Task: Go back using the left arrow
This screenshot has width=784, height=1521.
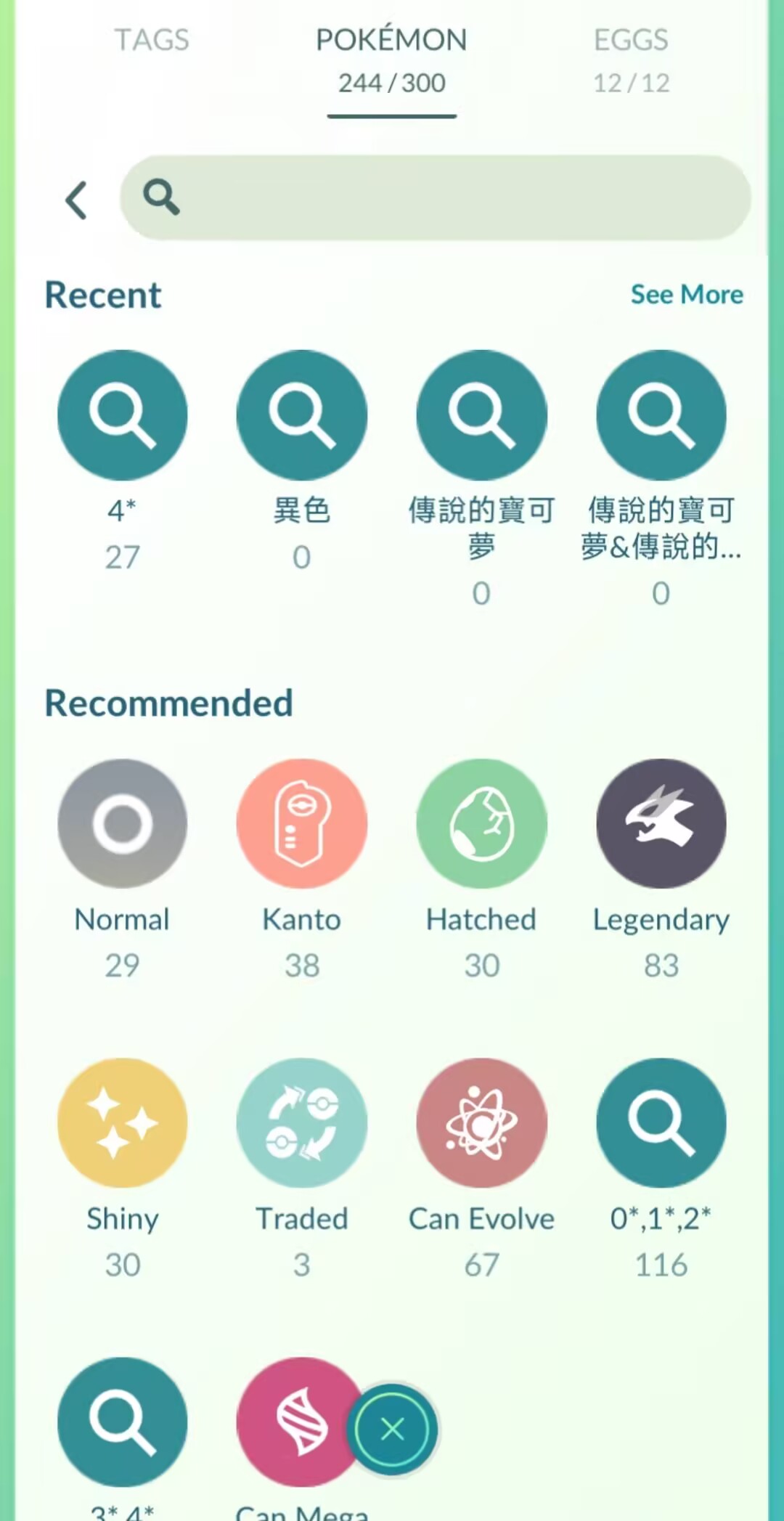Action: [77, 200]
